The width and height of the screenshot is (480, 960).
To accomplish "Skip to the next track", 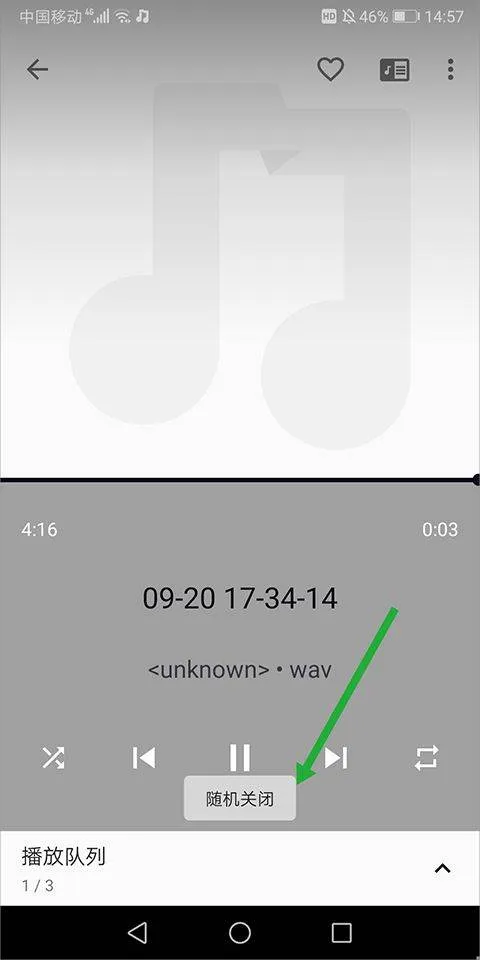I will (x=336, y=758).
